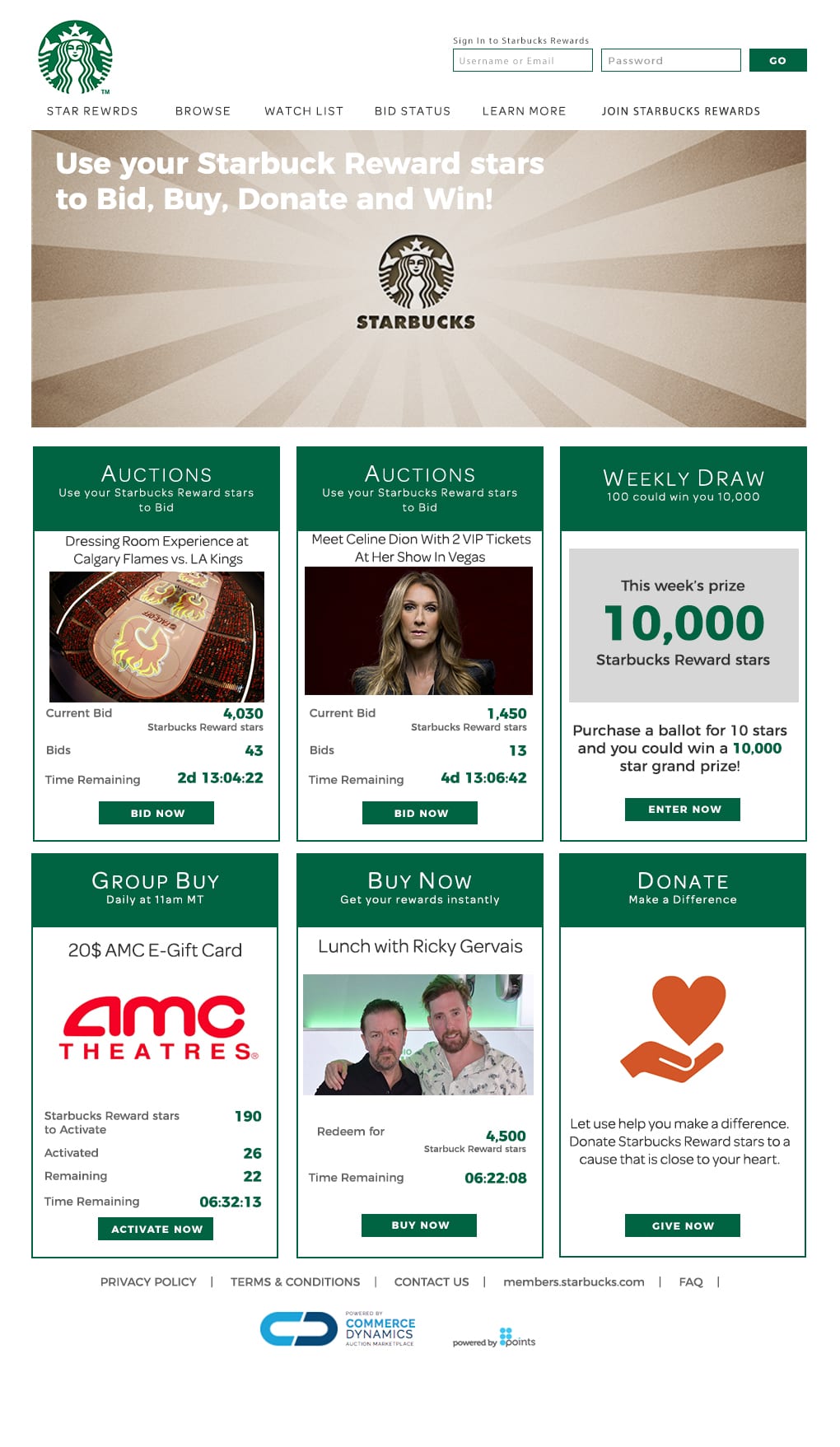Open the Browse menu item
This screenshot has height=1447, width=840.
[203, 111]
